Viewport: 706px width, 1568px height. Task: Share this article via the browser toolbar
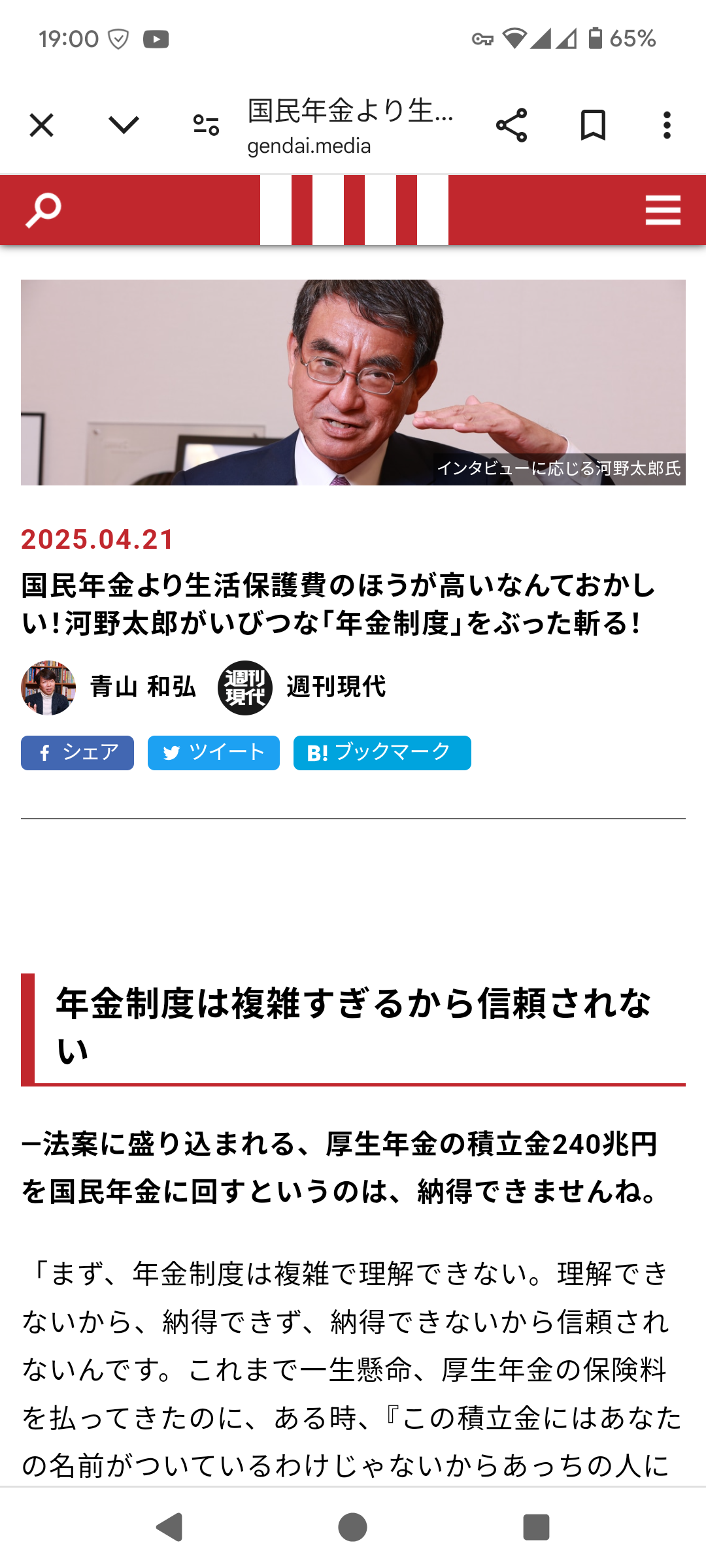[511, 125]
